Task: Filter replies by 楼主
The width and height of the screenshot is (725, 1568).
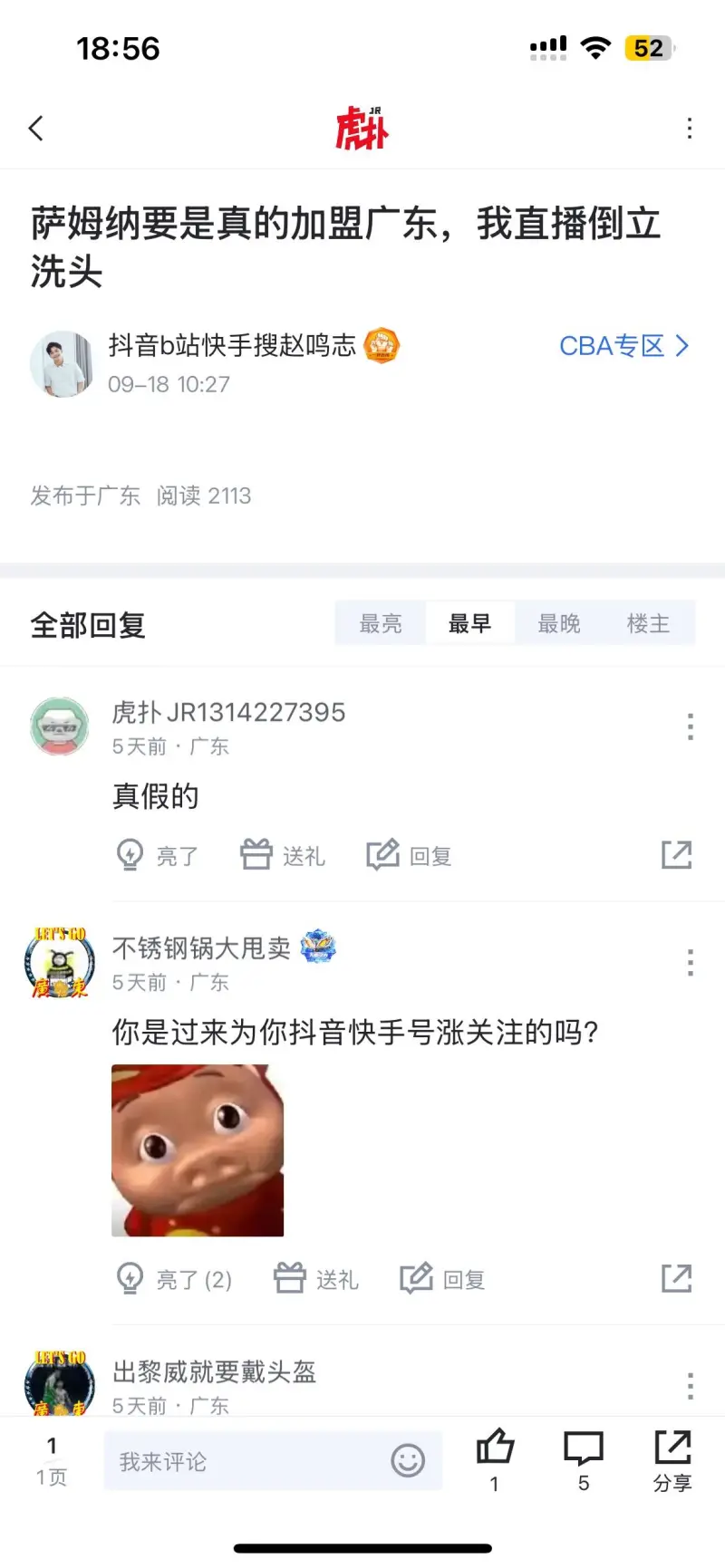Action: [x=648, y=623]
